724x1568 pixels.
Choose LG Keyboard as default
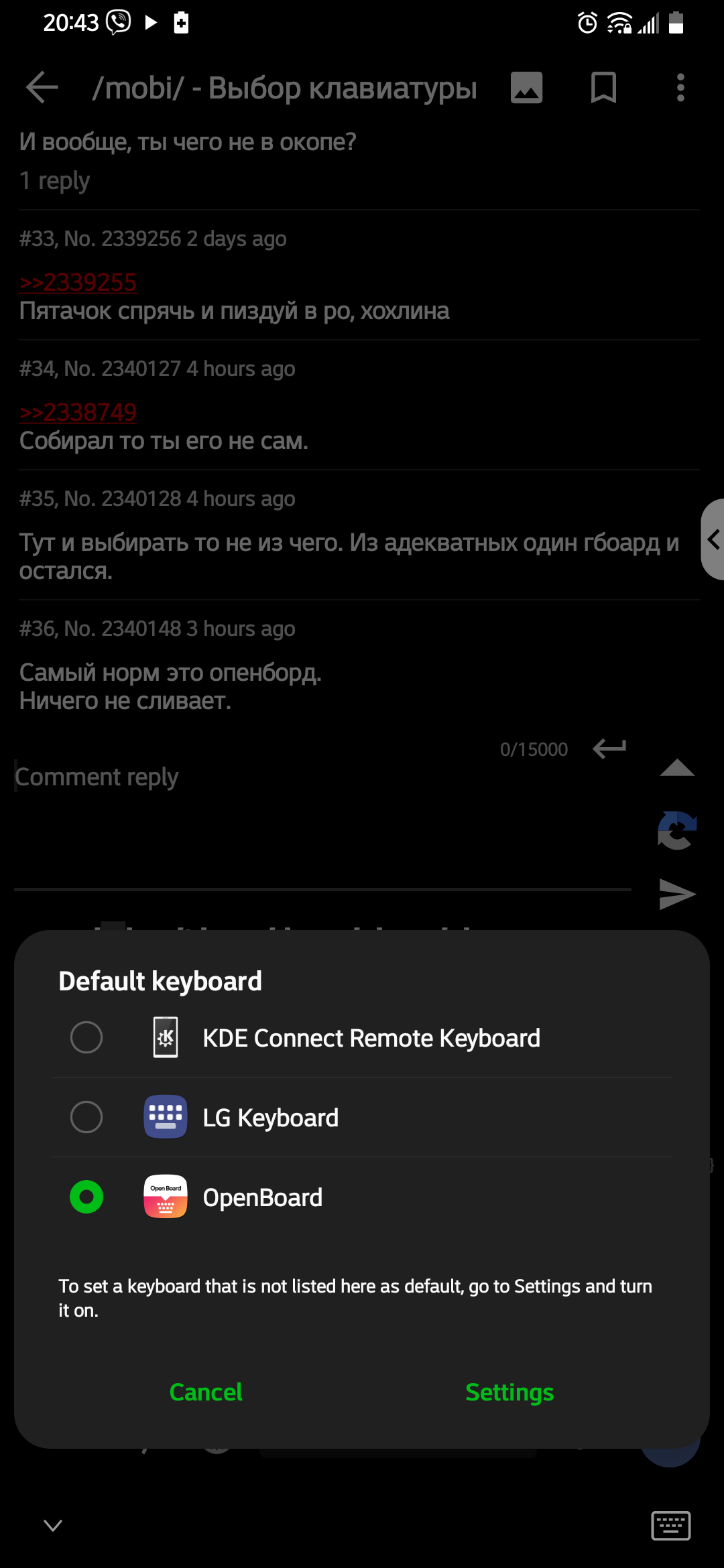coord(362,1117)
